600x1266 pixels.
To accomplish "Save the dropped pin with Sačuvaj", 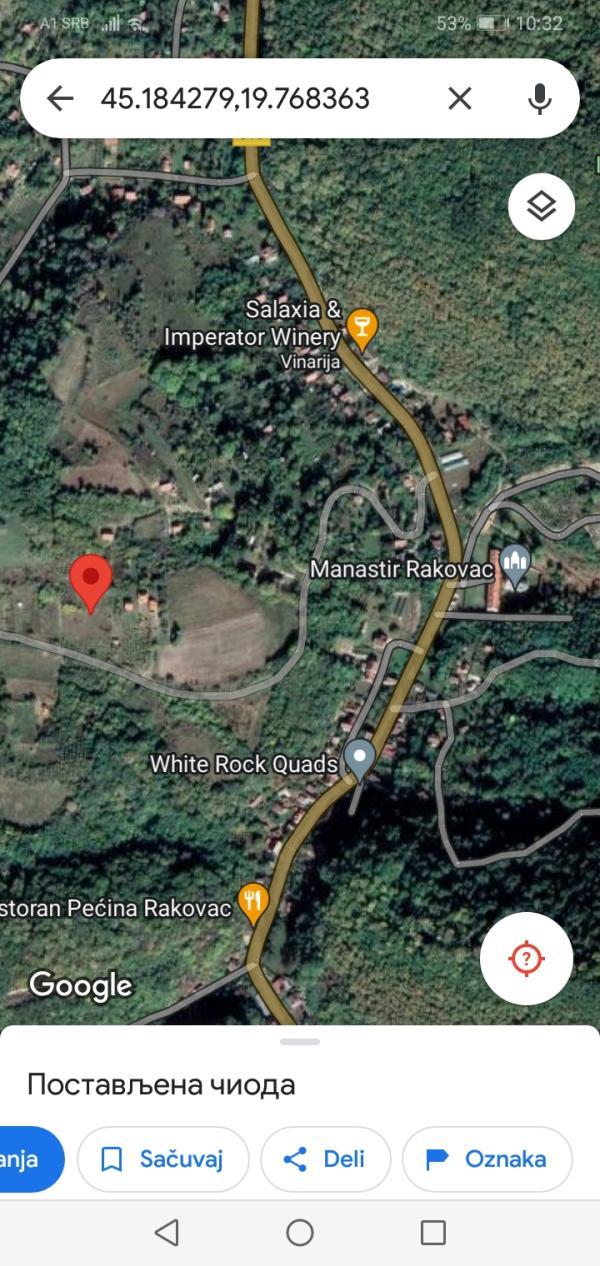I will pyautogui.click(x=162, y=1159).
